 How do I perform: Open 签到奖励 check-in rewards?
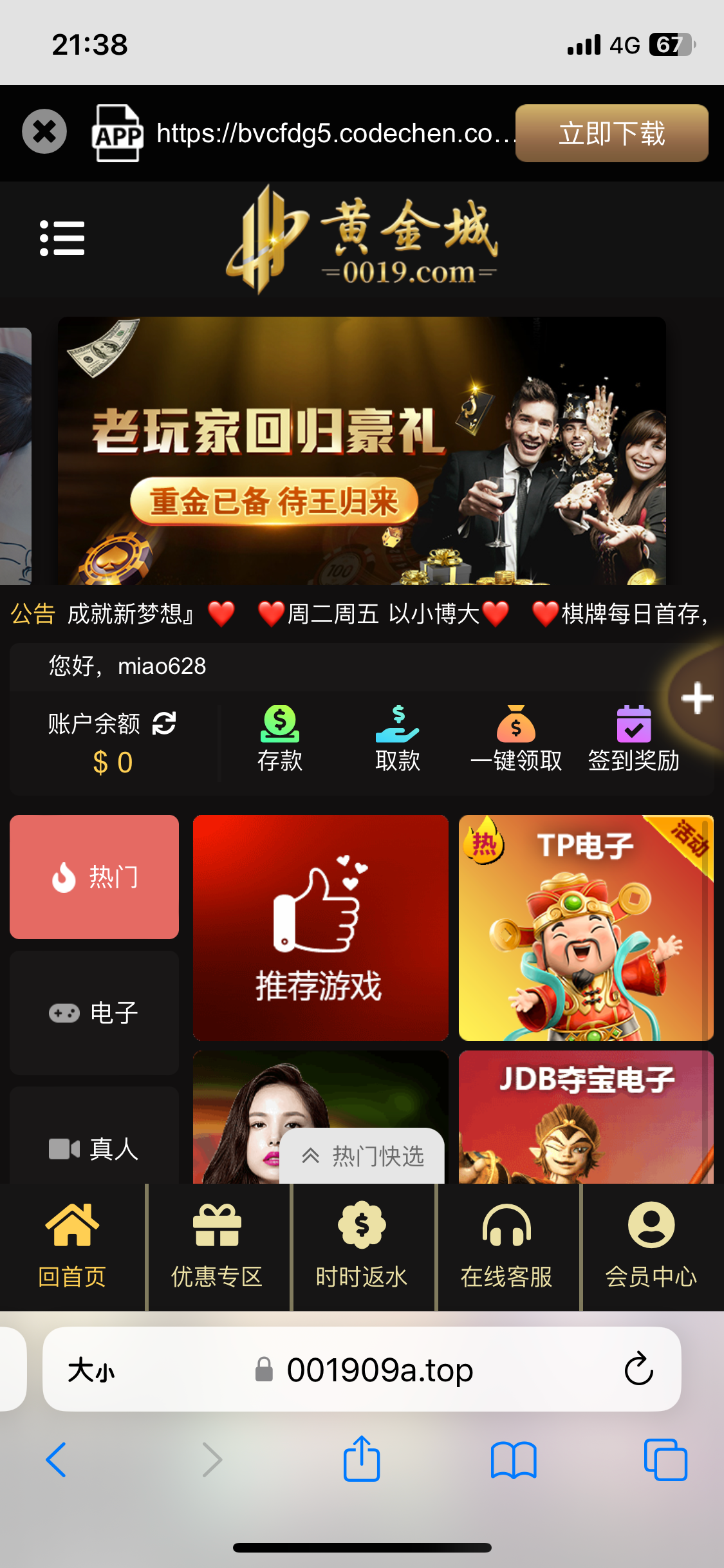point(633,738)
